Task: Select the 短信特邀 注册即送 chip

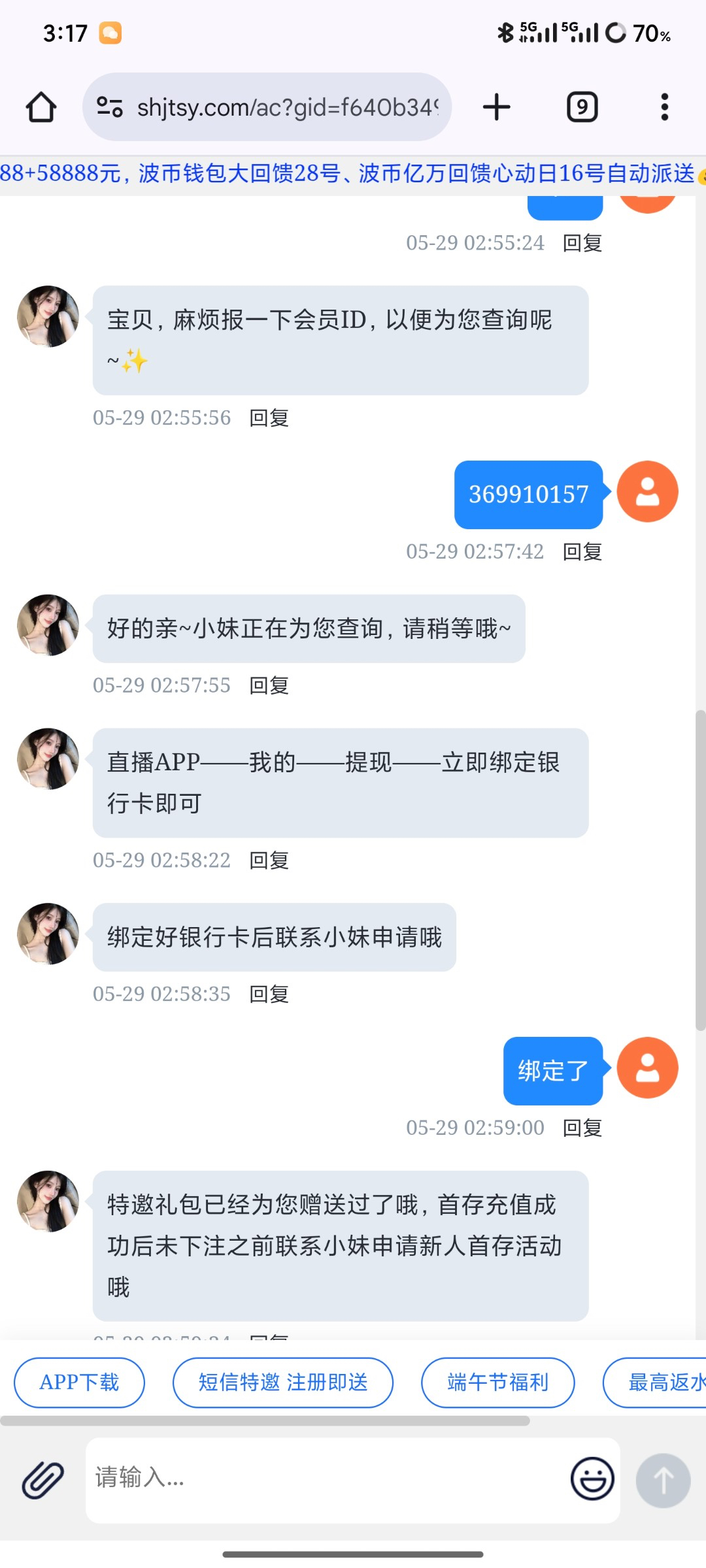Action: click(282, 1382)
